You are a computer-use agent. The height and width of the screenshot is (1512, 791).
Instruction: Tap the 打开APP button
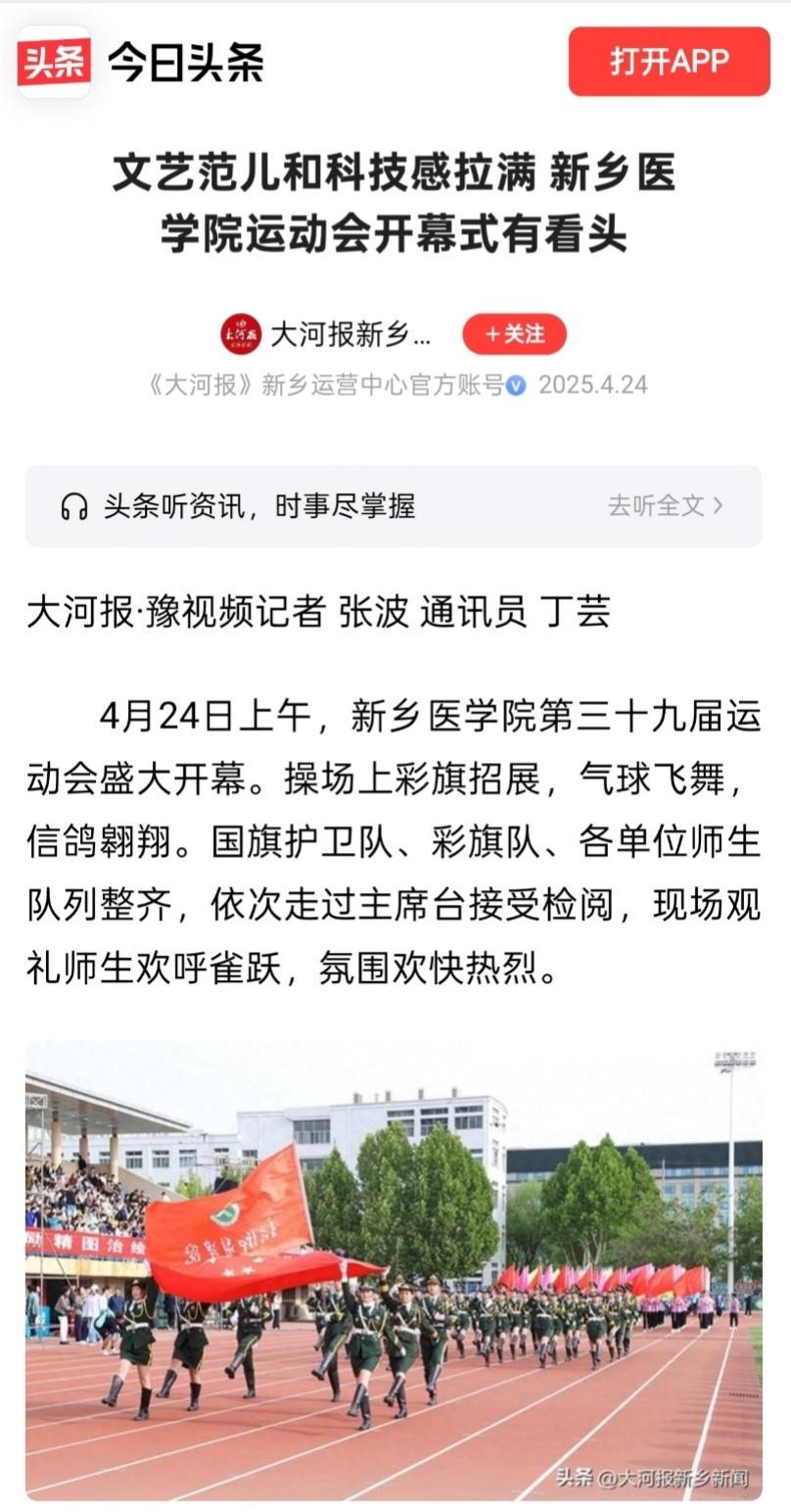coord(669,62)
